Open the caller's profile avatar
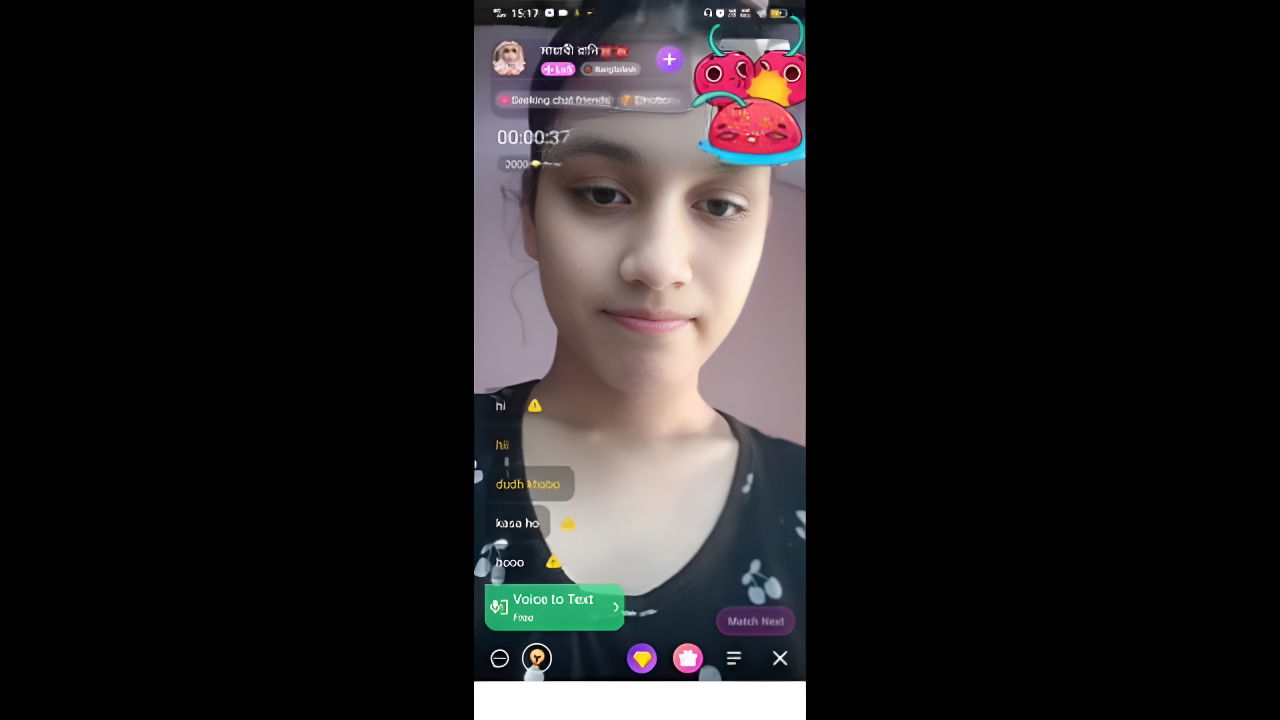 click(x=509, y=59)
